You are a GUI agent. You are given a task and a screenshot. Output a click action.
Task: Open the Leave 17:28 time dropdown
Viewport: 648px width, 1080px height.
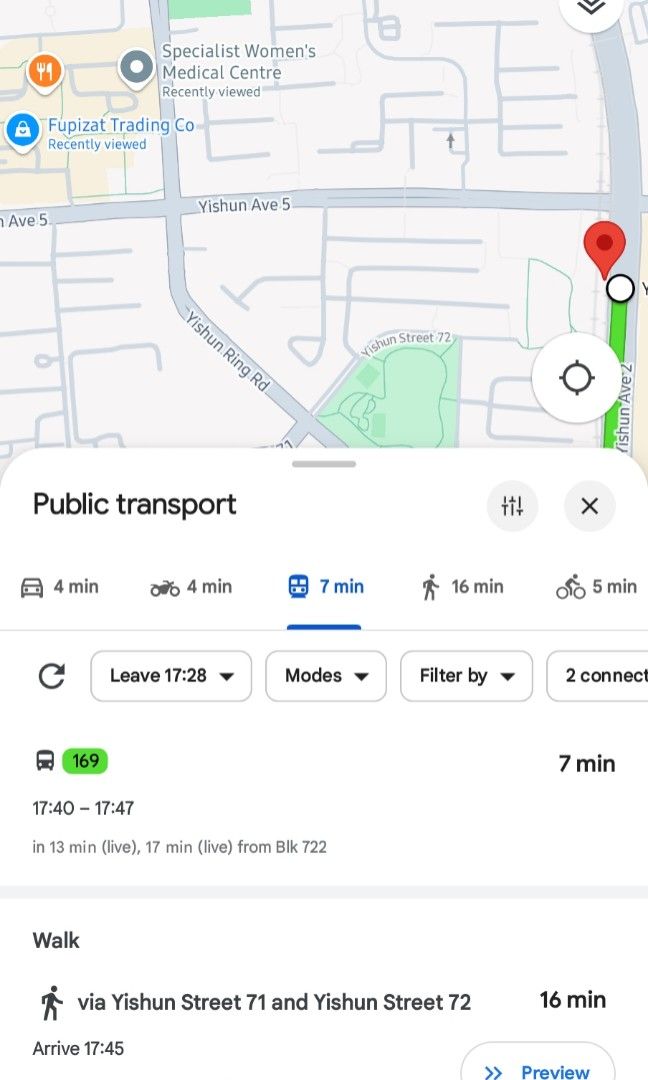(171, 676)
